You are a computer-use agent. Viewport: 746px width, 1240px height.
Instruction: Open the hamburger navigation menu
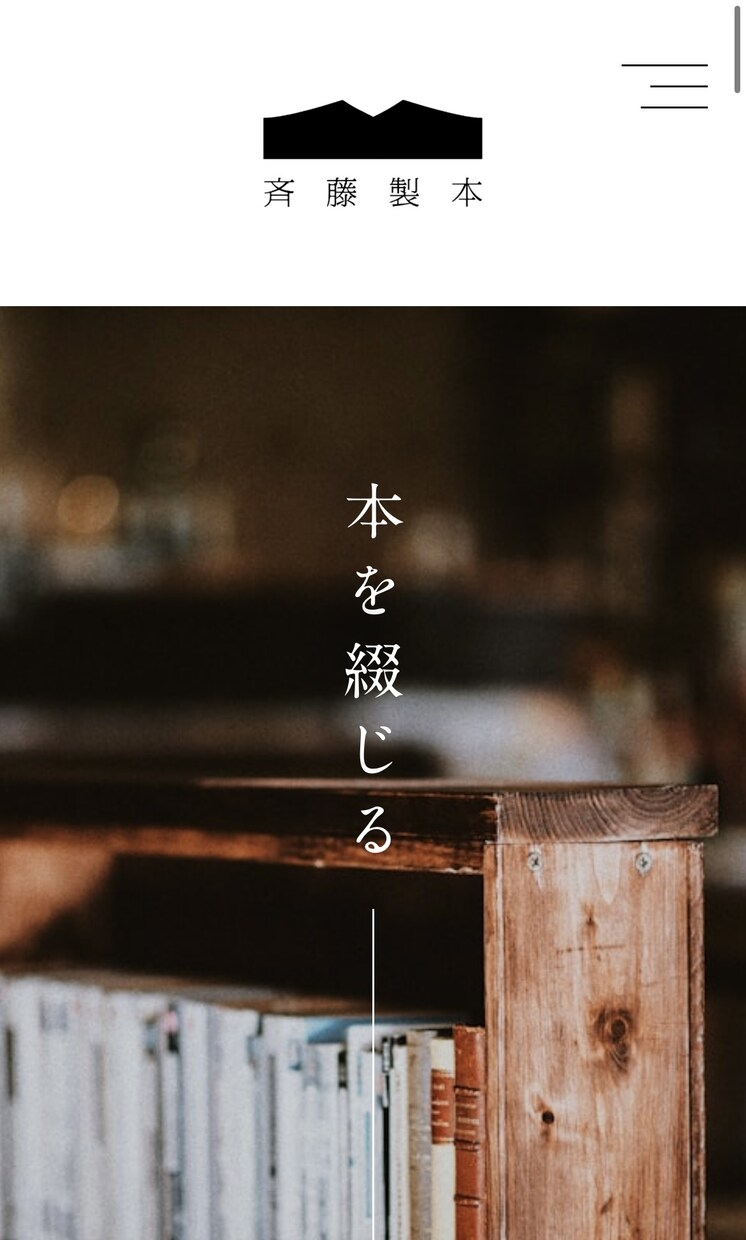point(665,86)
